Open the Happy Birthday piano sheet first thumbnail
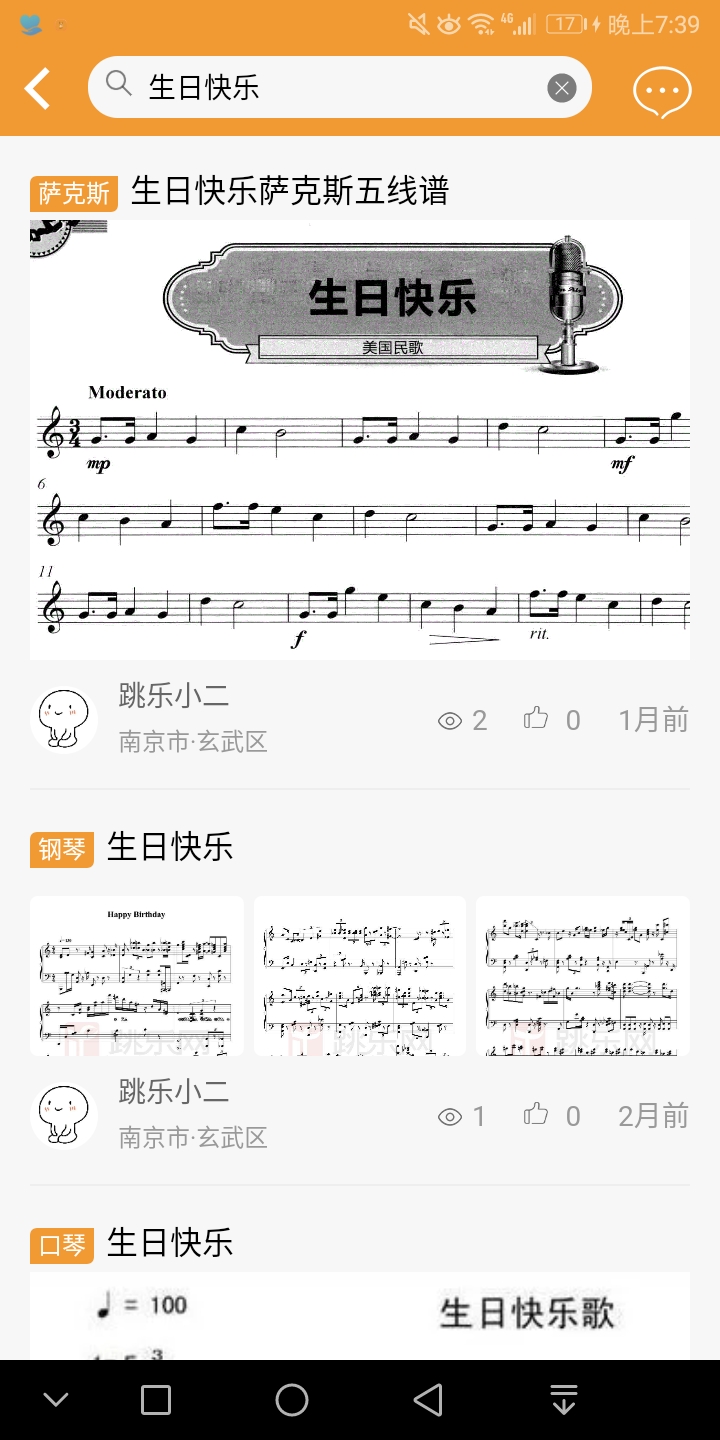 click(137, 976)
